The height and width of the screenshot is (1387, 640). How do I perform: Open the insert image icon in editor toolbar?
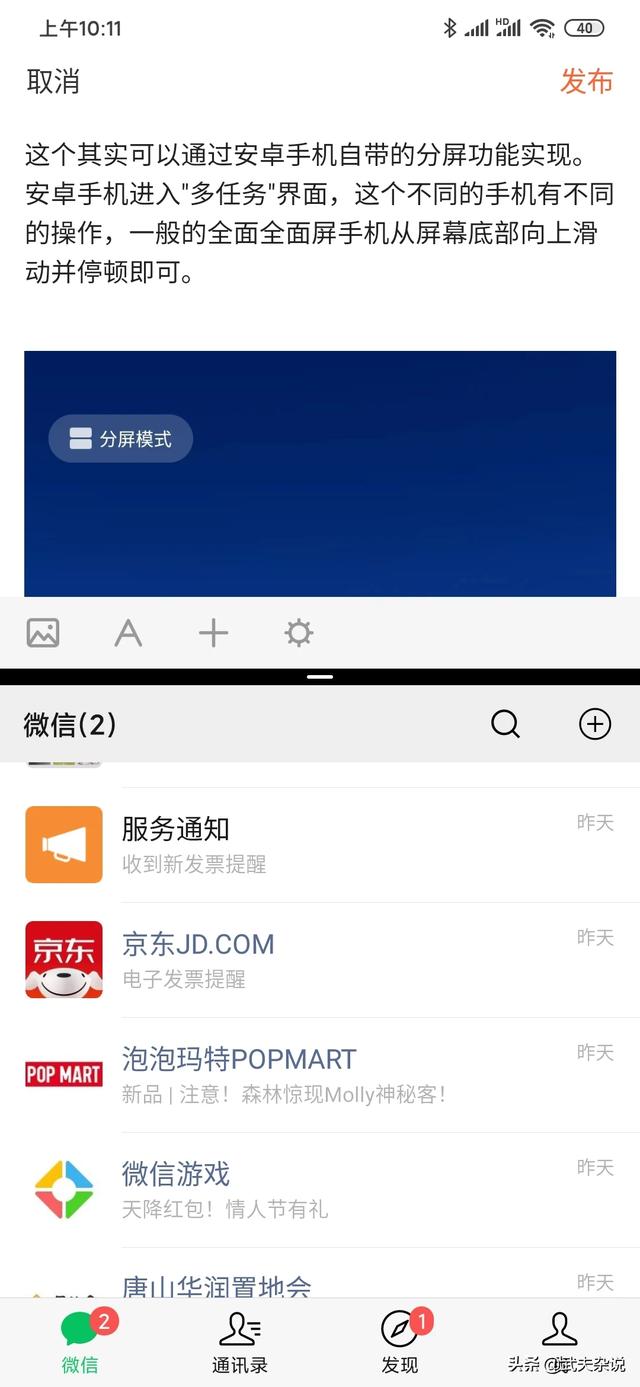[x=43, y=633]
